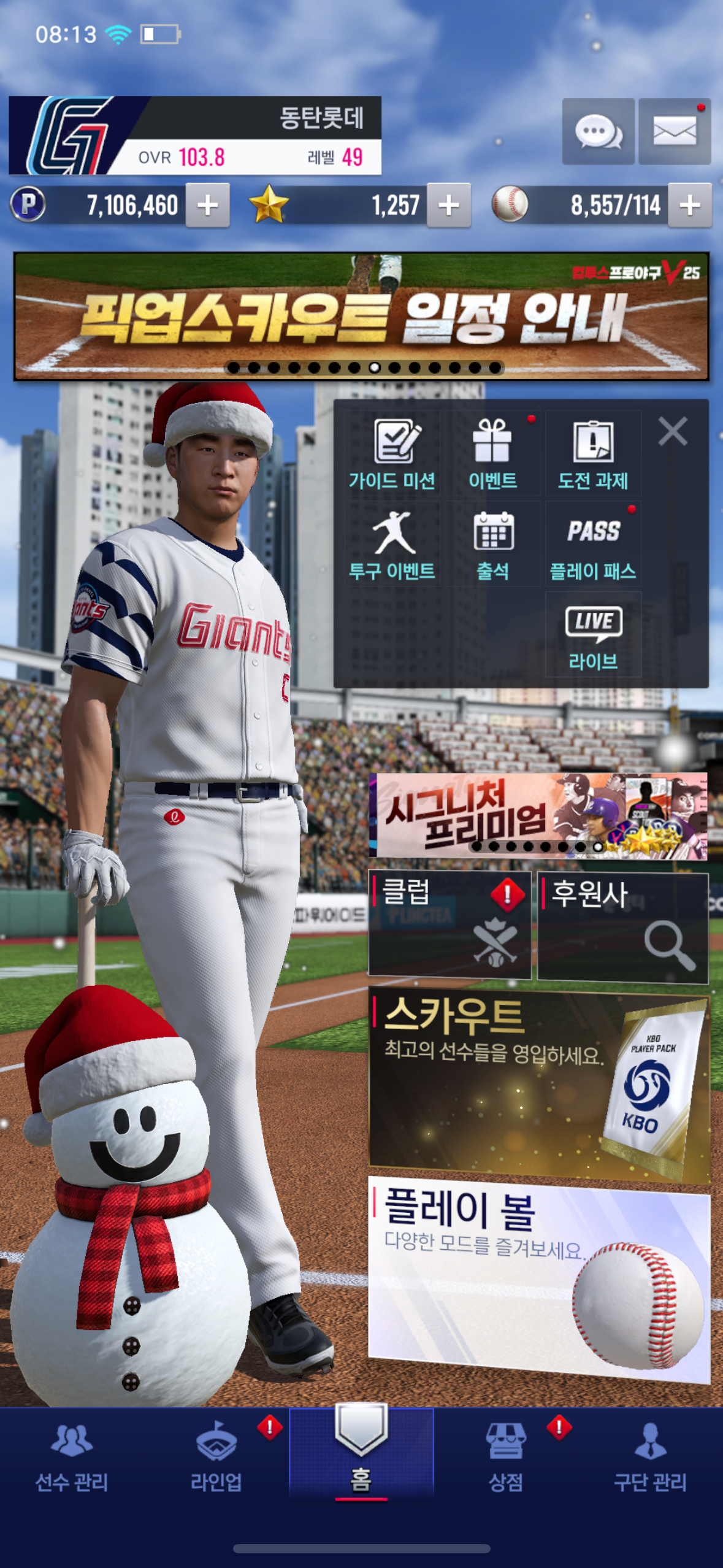
Task: Add more baseballs with the plus button
Action: 689,206
